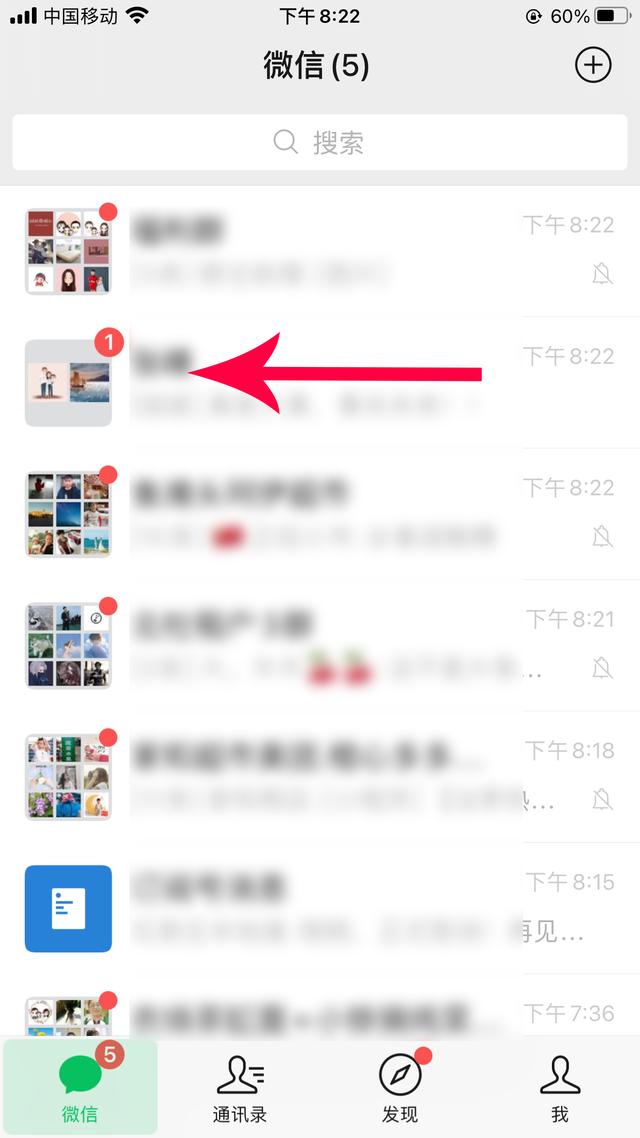Select the 微信 tab
The height and width of the screenshot is (1138, 640).
pyautogui.click(x=80, y=1086)
